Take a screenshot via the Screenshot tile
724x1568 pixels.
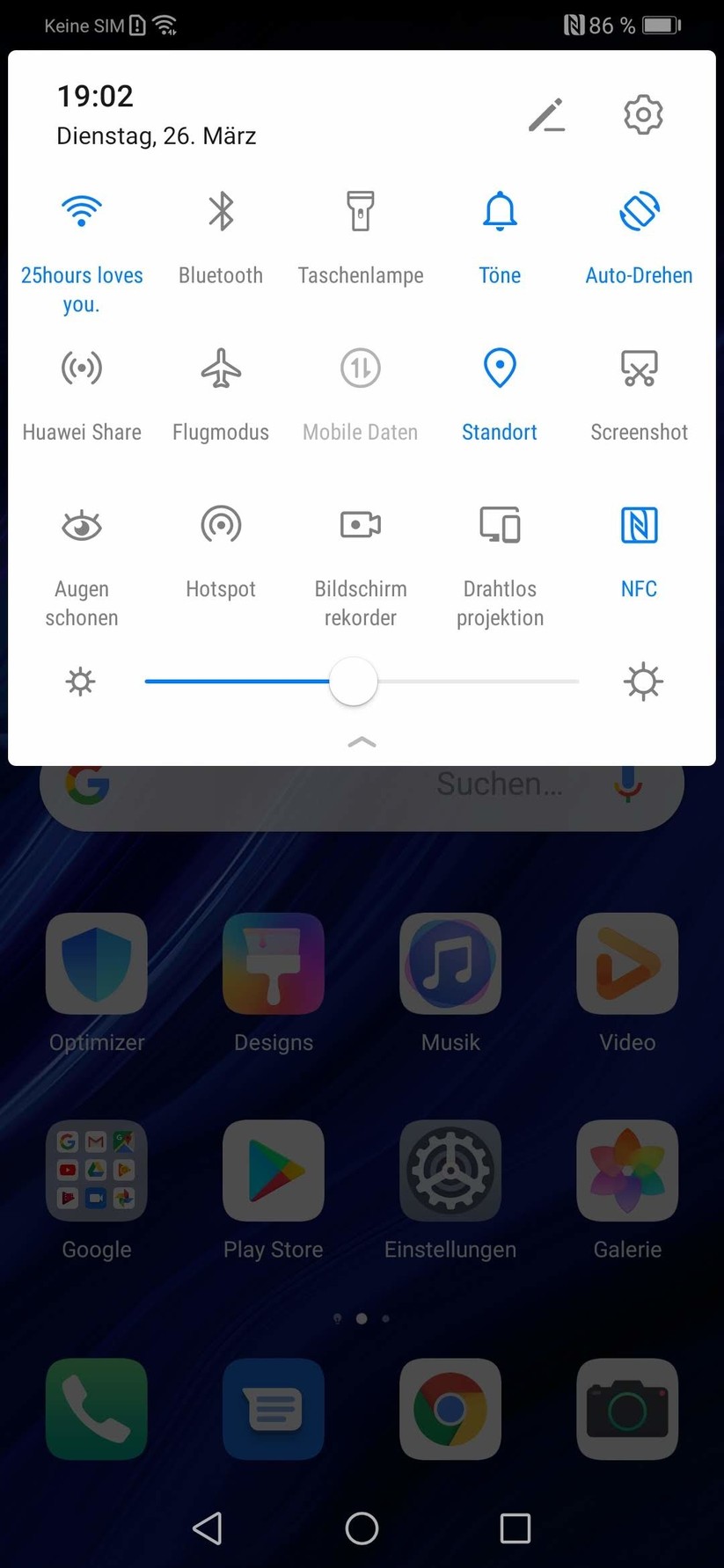pyautogui.click(x=640, y=368)
